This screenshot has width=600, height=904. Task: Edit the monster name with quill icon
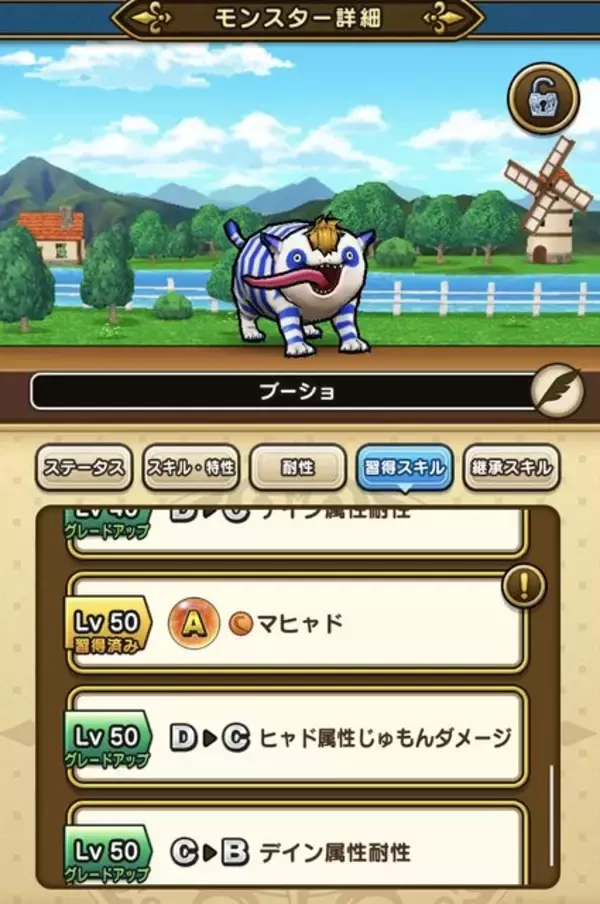(557, 391)
